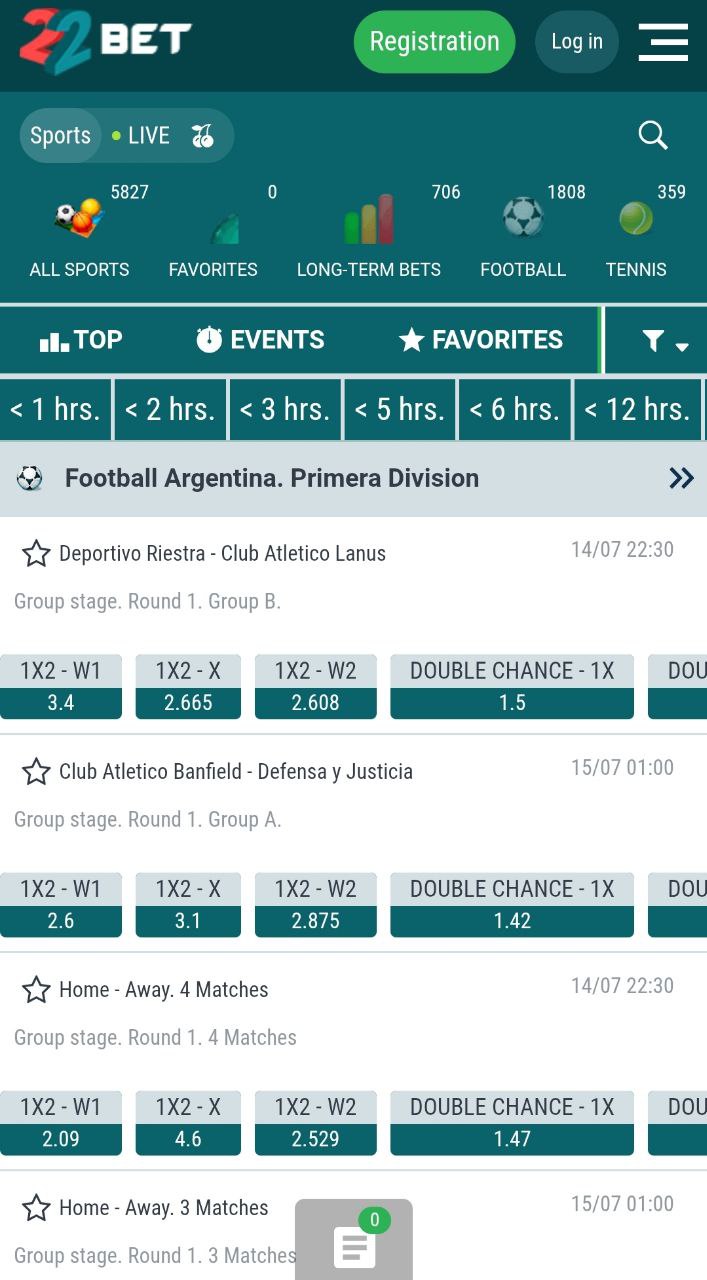
Task: Switch to LIVE betting
Action: coord(141,136)
